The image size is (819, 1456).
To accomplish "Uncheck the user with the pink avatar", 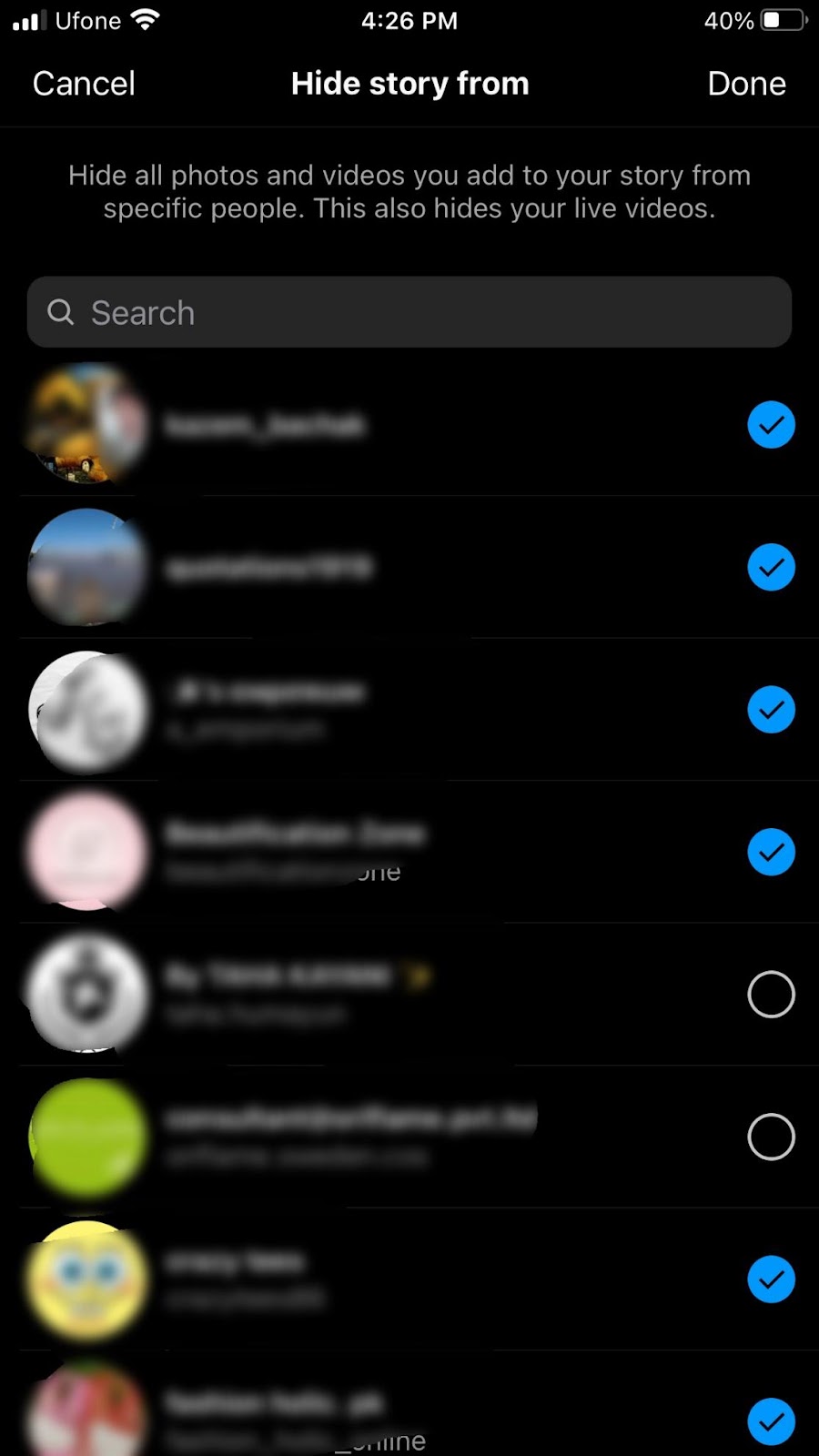I will pyautogui.click(x=771, y=852).
